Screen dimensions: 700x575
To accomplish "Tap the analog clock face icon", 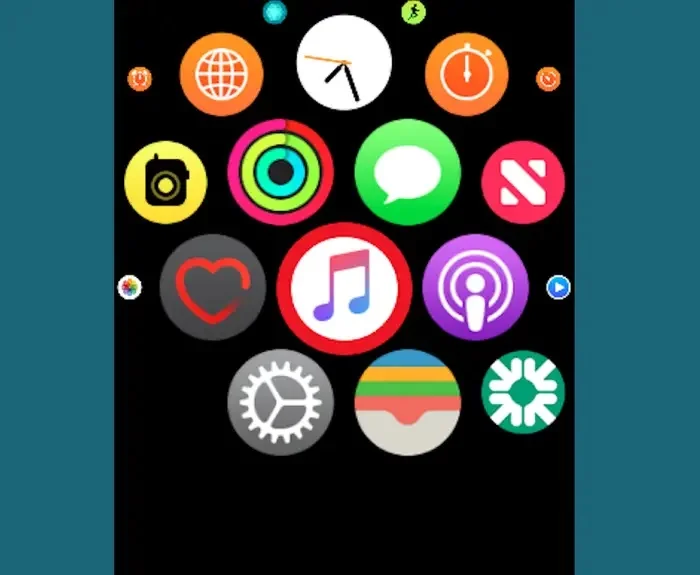I will click(344, 62).
